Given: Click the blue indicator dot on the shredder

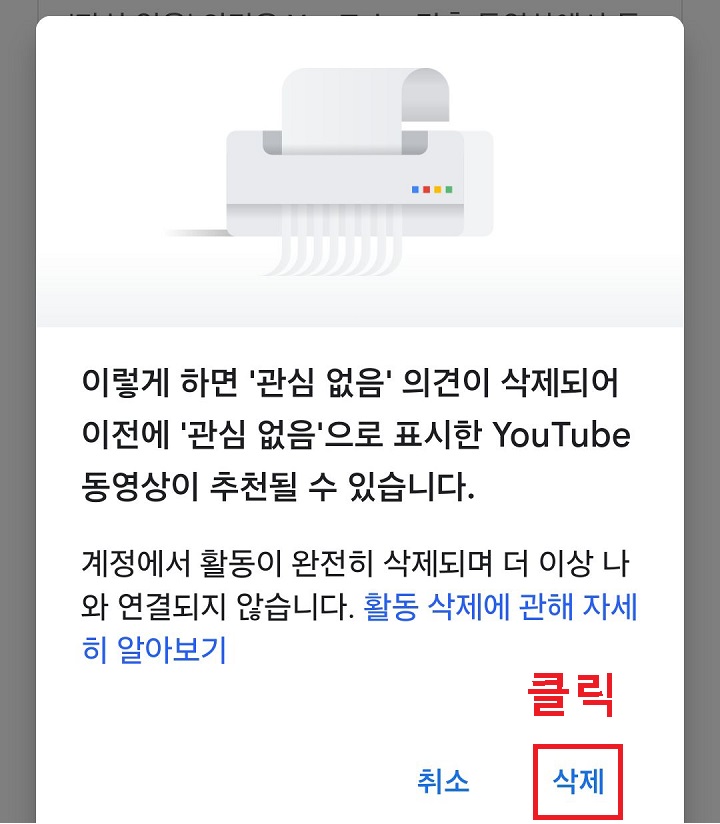Looking at the screenshot, I should pyautogui.click(x=415, y=188).
